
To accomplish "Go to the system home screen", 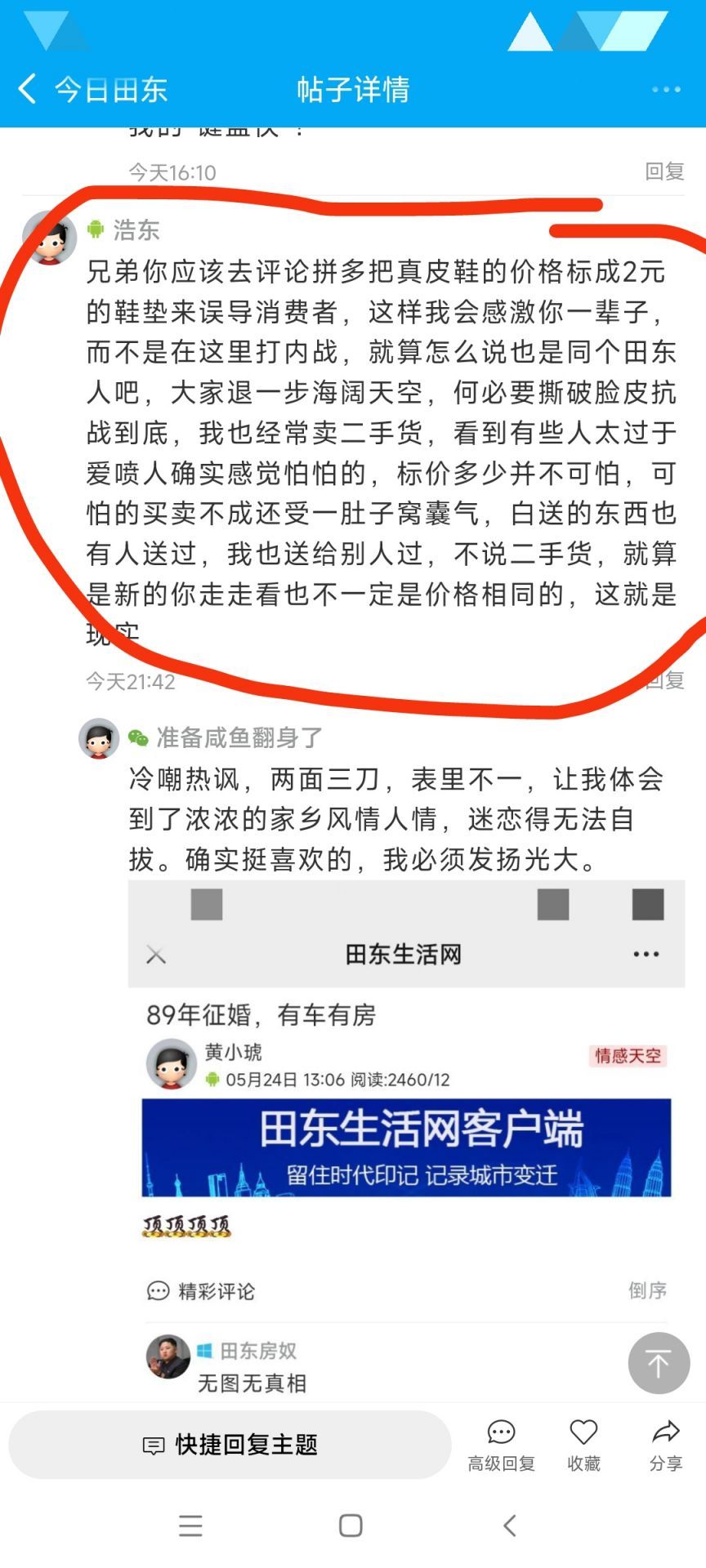I will point(351,1525).
